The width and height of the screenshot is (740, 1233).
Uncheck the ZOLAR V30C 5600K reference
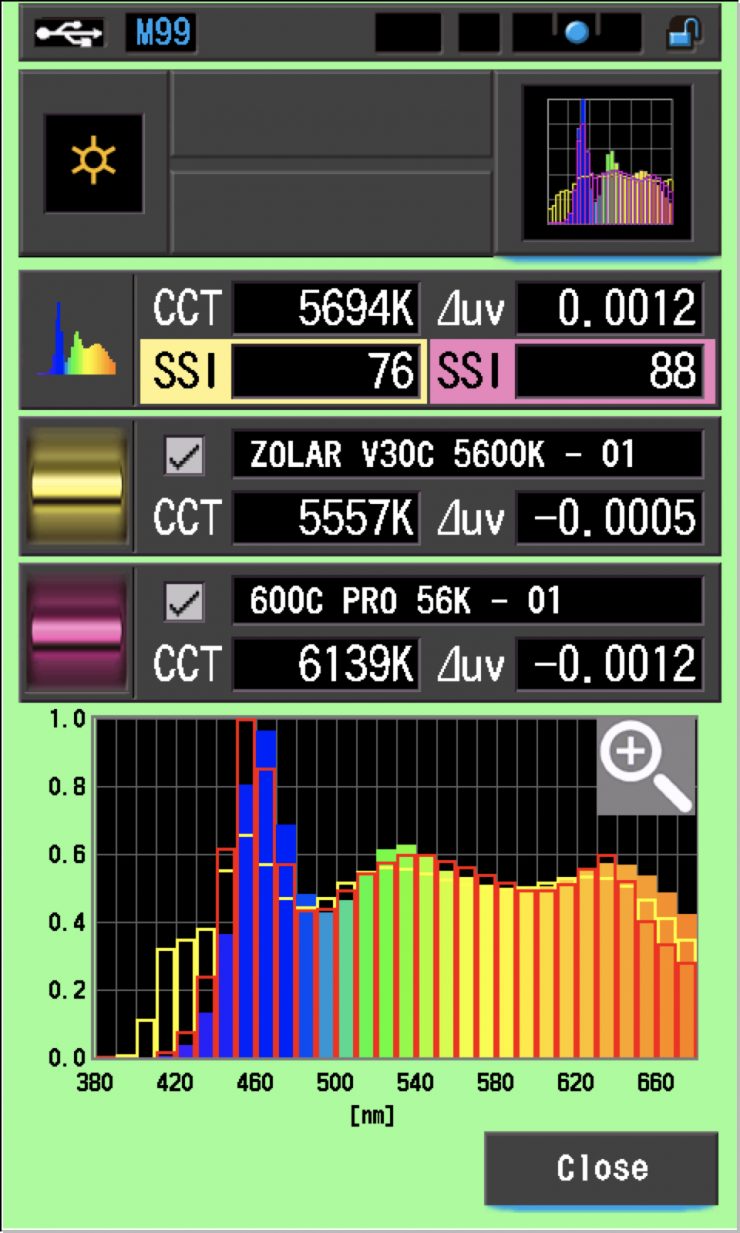coord(184,457)
